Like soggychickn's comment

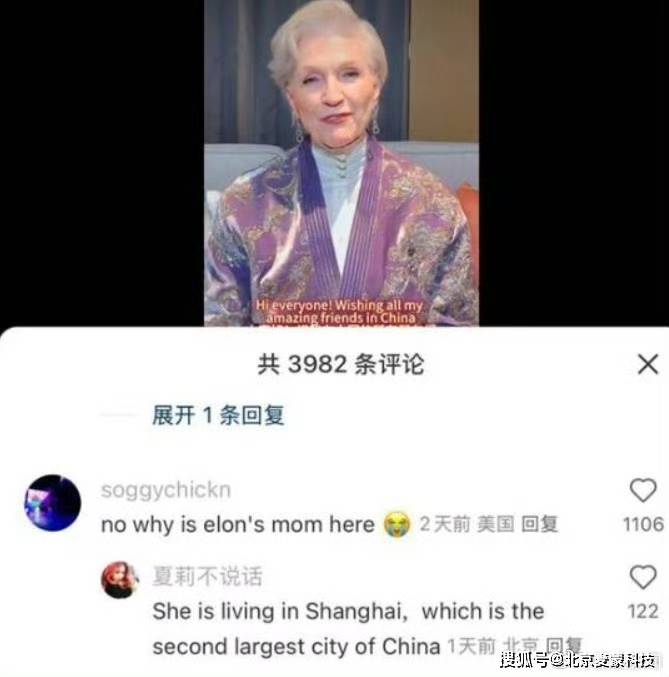click(x=643, y=490)
